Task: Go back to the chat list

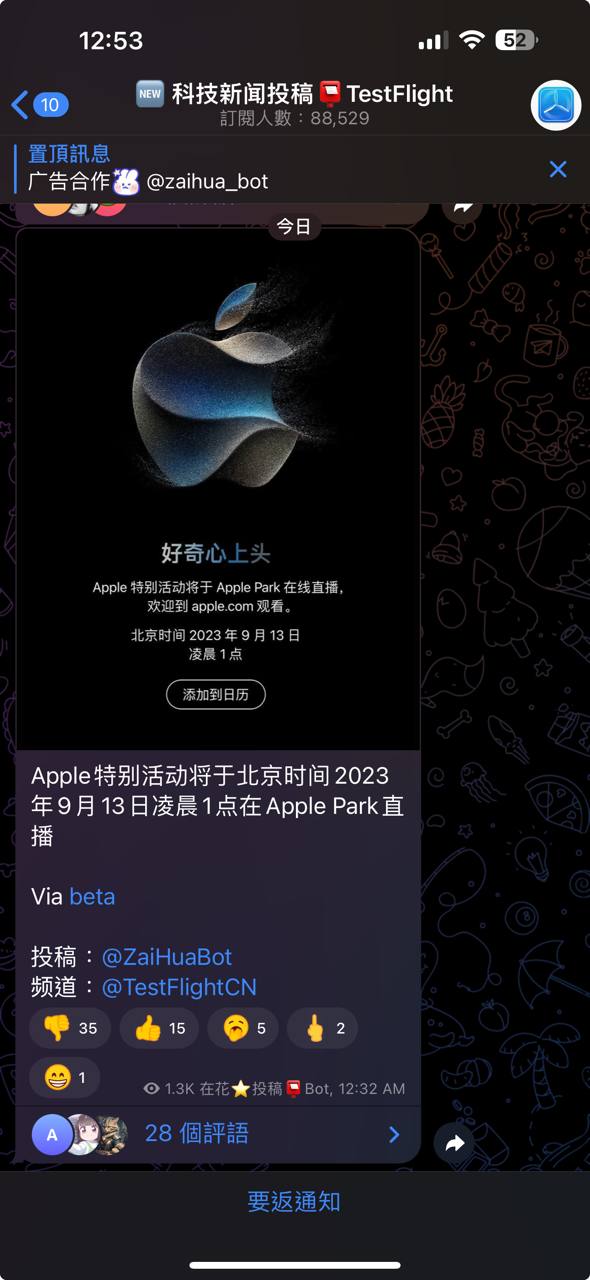Action: point(39,104)
